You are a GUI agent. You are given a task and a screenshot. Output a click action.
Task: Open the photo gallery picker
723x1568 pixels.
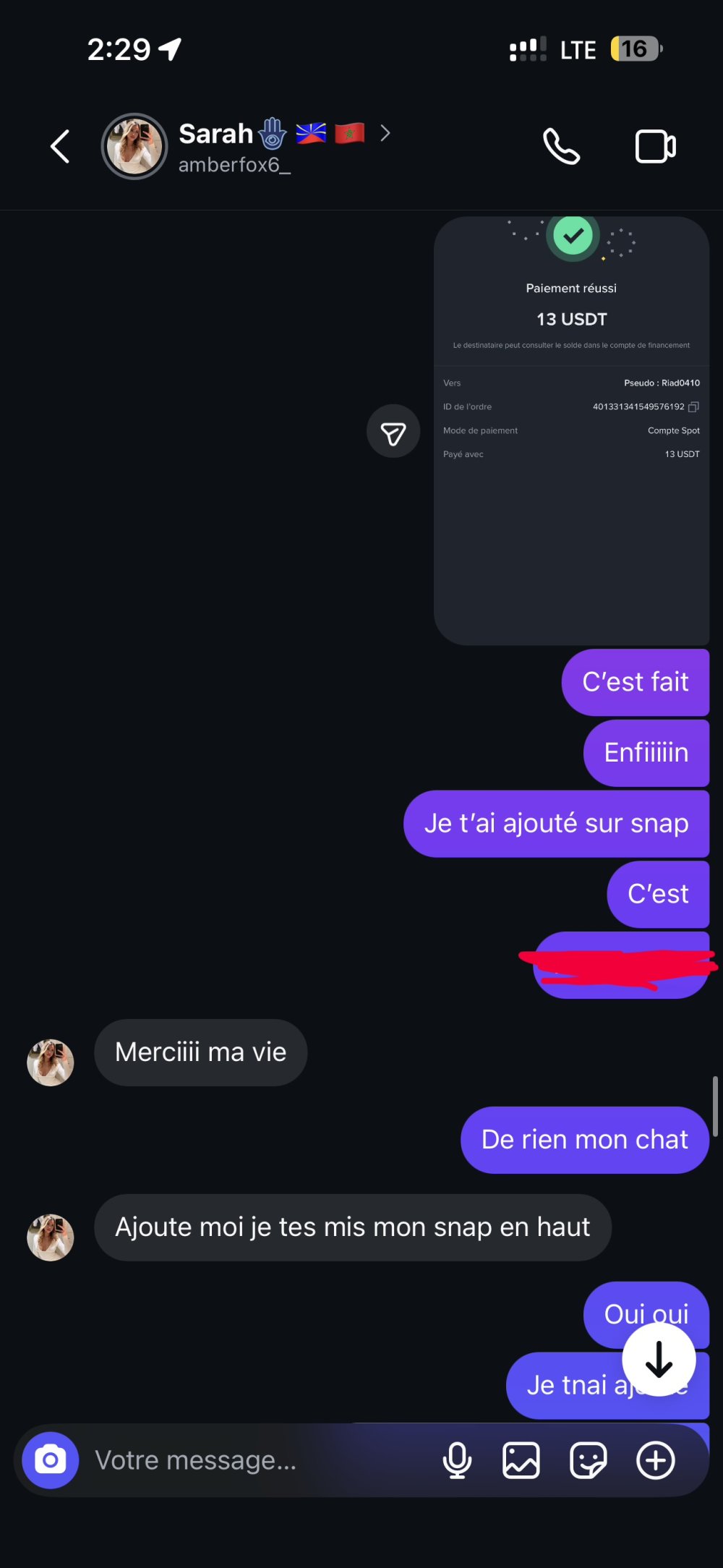tap(521, 1460)
